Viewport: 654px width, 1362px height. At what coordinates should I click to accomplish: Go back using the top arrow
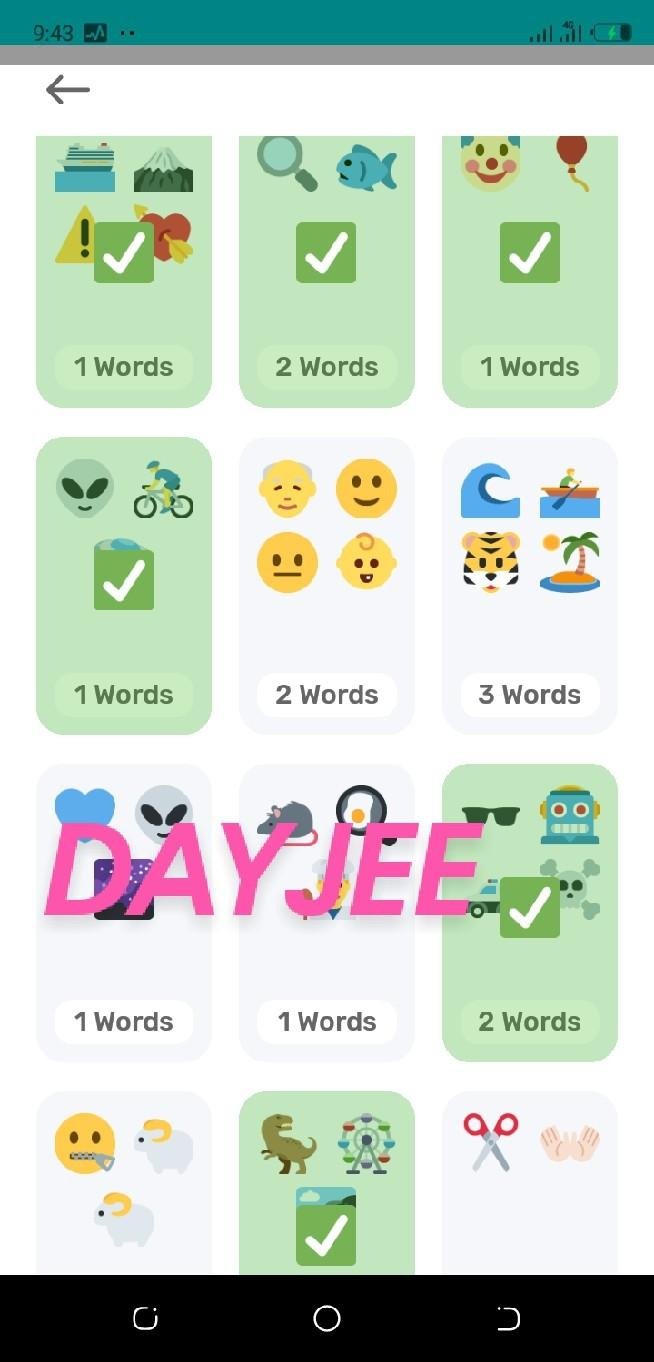click(68, 90)
